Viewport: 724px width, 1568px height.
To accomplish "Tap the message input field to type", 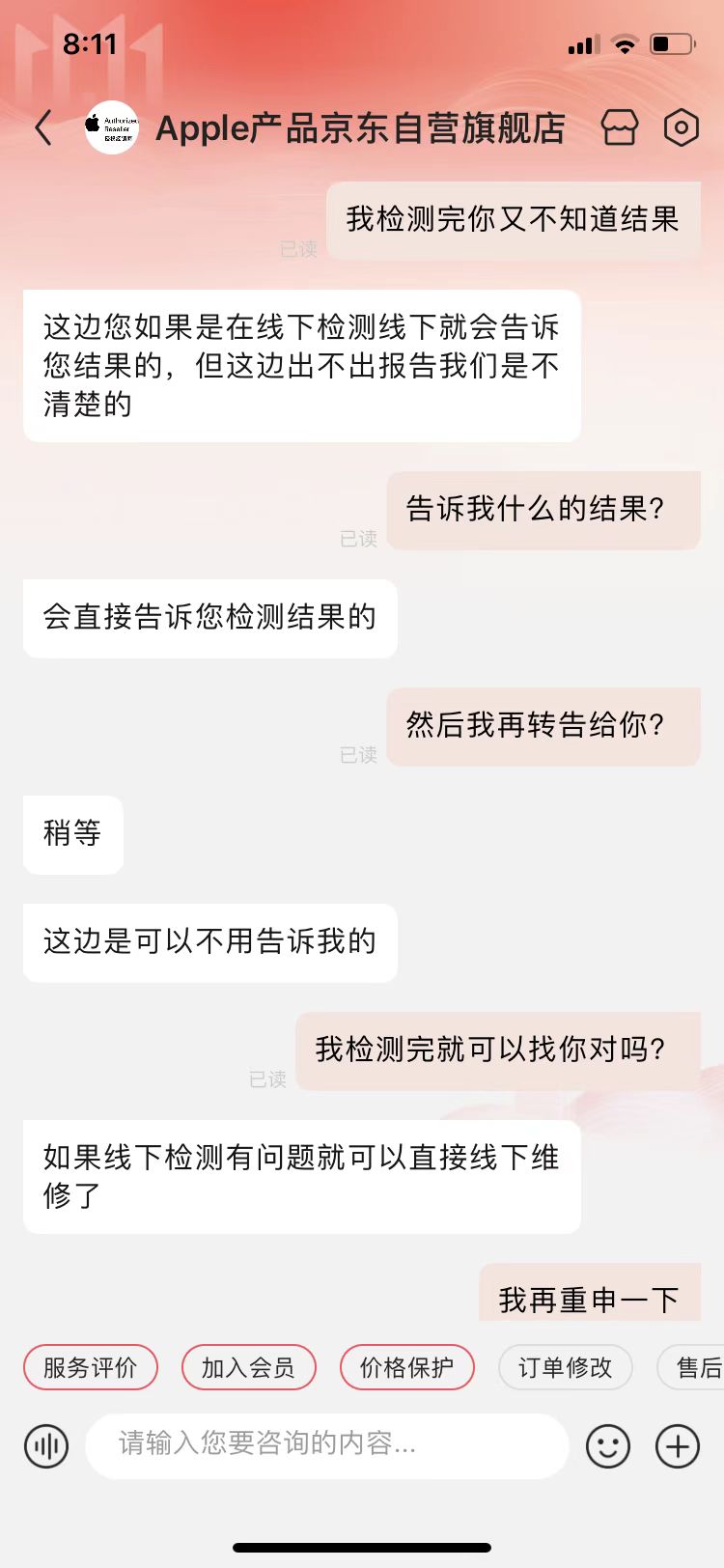I will (x=326, y=1446).
